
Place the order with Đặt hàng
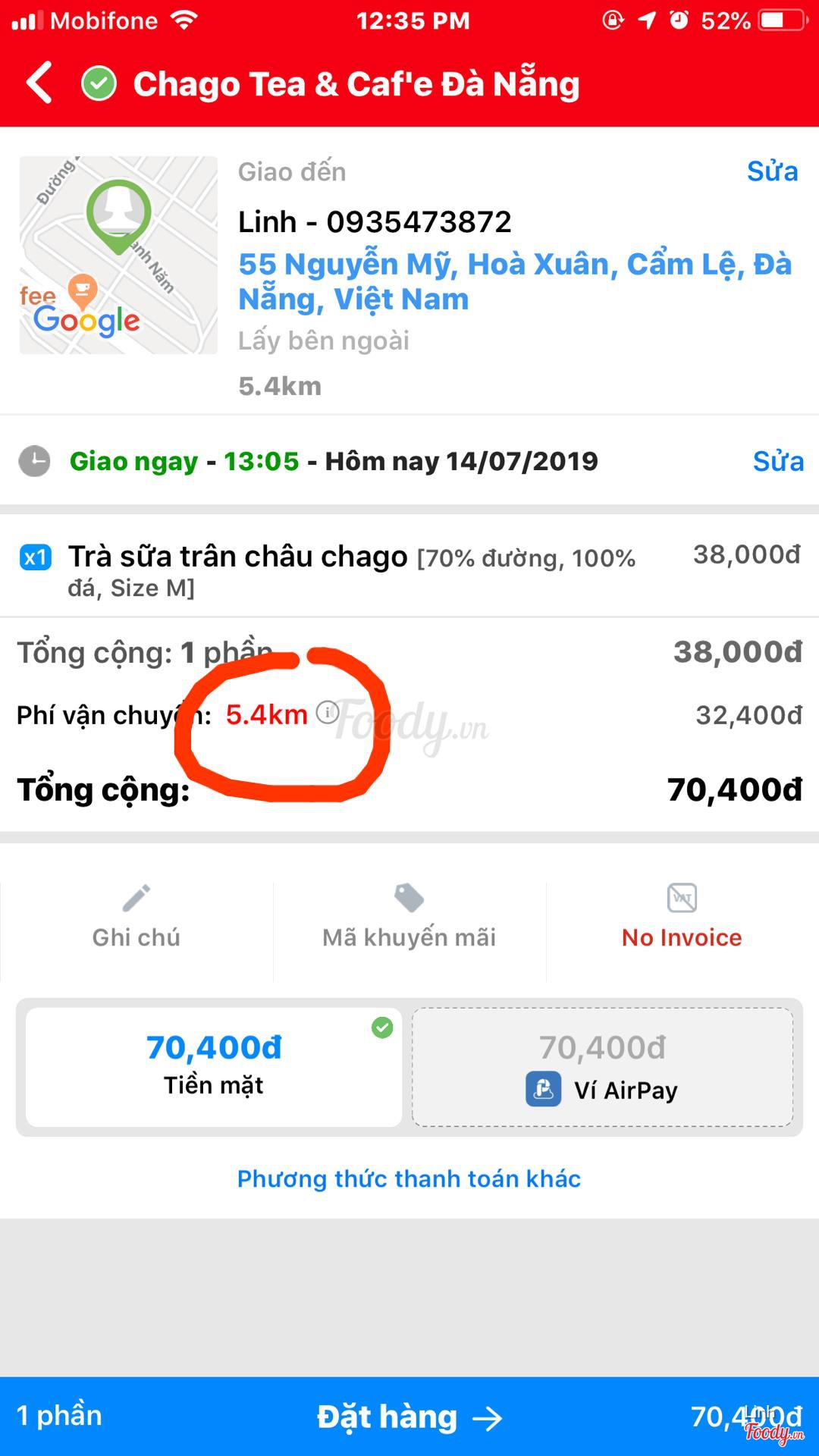pos(409,1417)
